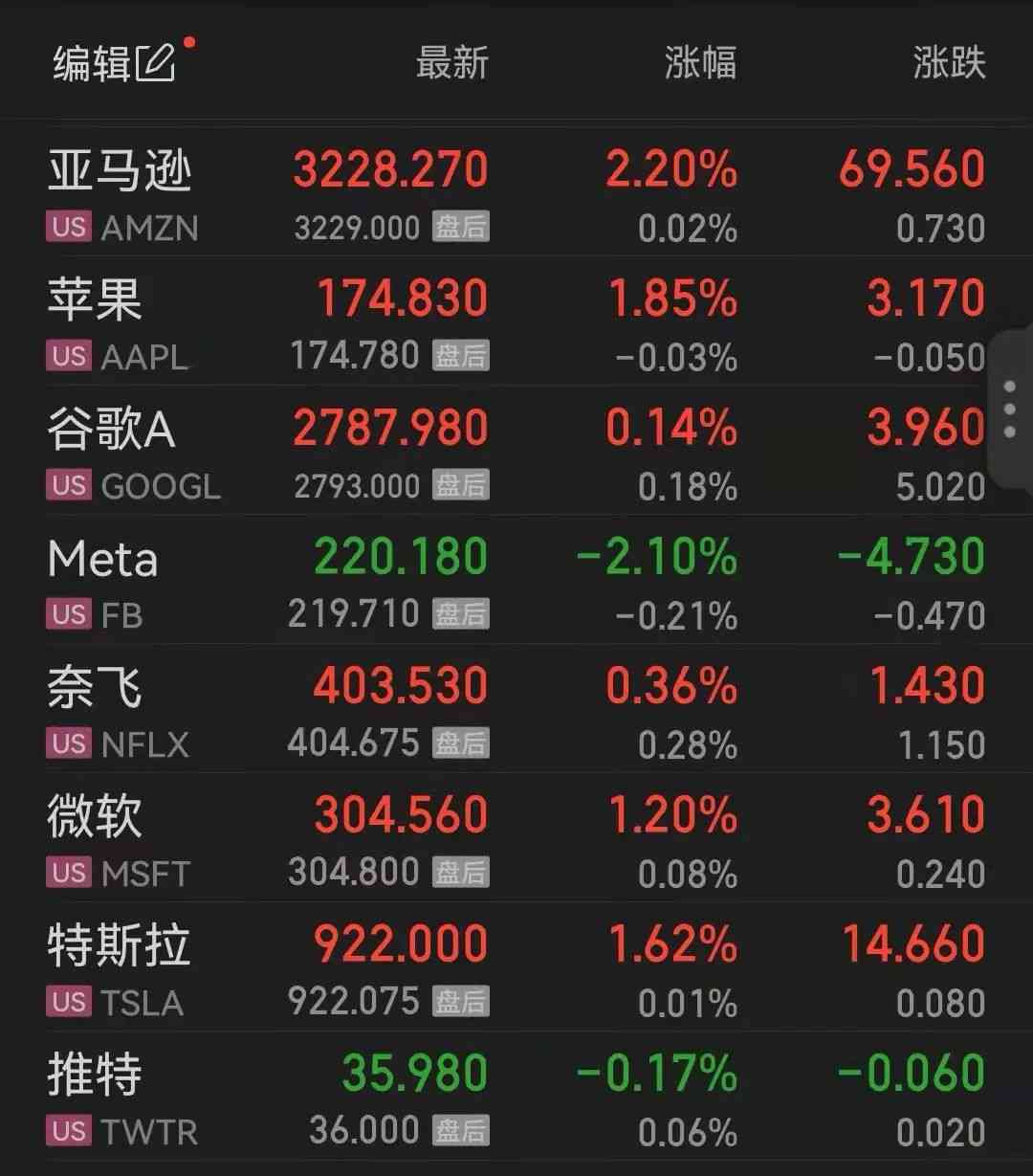
Task: Sort stocks by 涨幅 percentage
Action: [x=700, y=64]
